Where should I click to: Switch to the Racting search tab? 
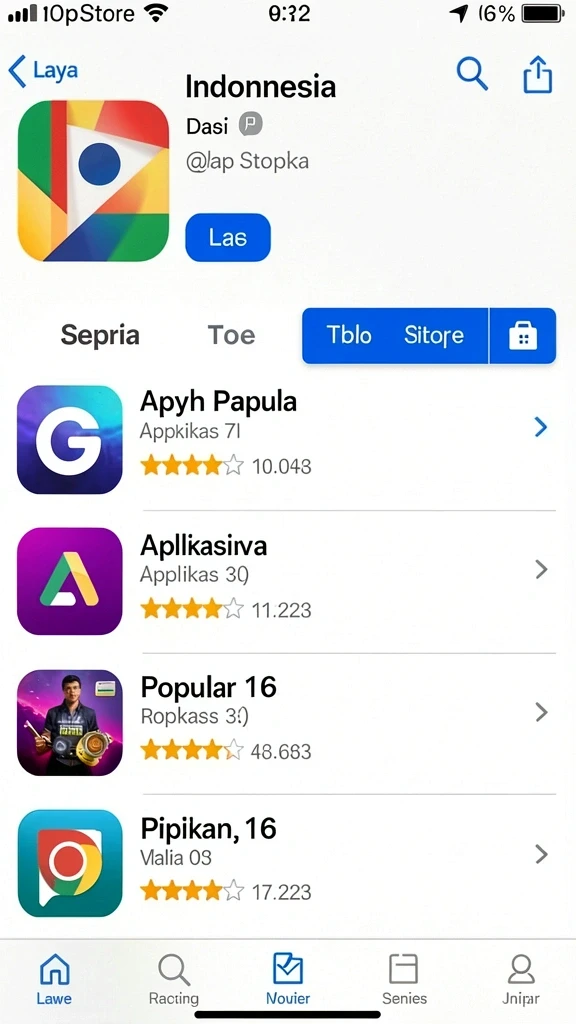[174, 978]
